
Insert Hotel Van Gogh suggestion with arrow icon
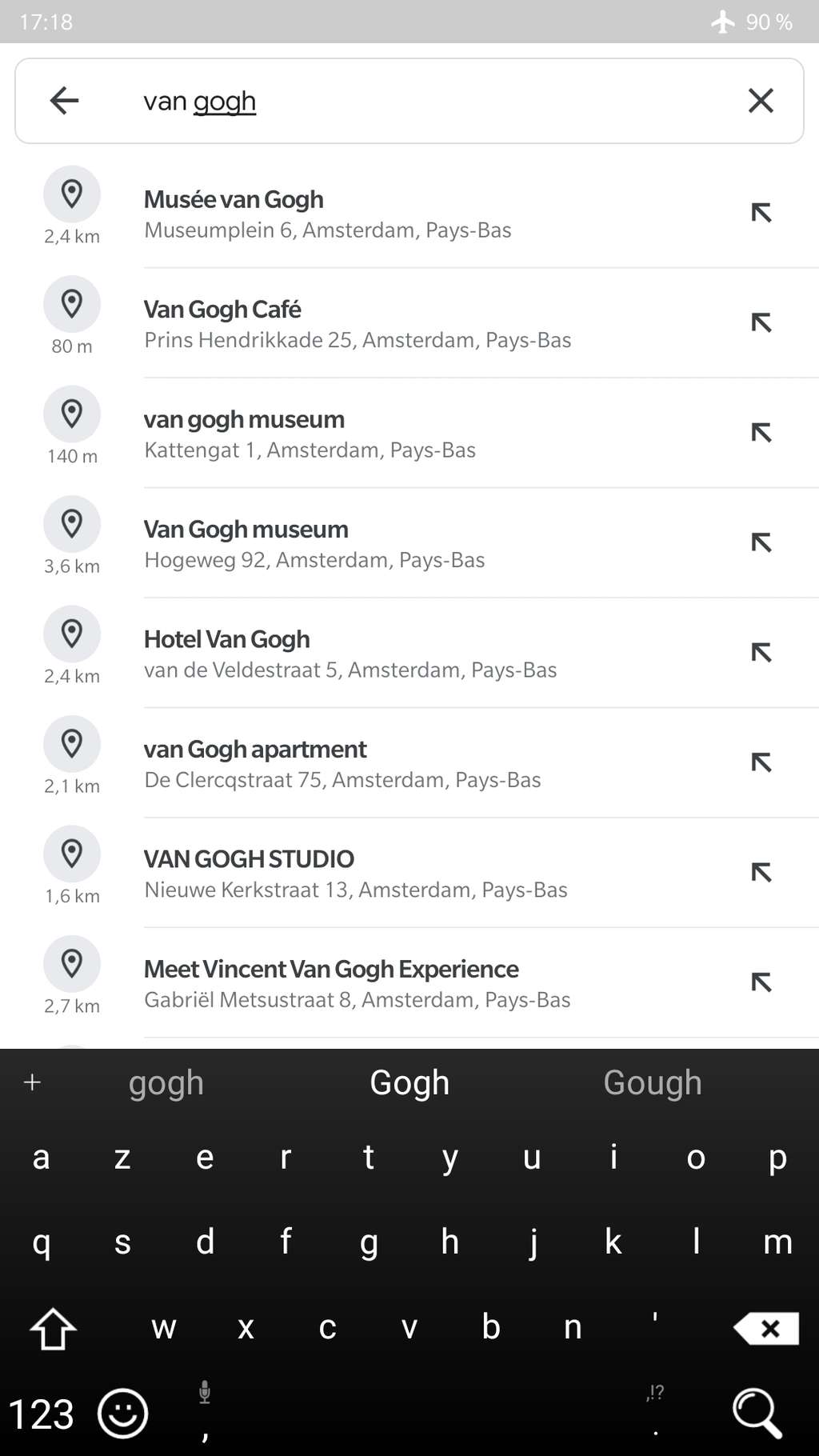pos(760,653)
